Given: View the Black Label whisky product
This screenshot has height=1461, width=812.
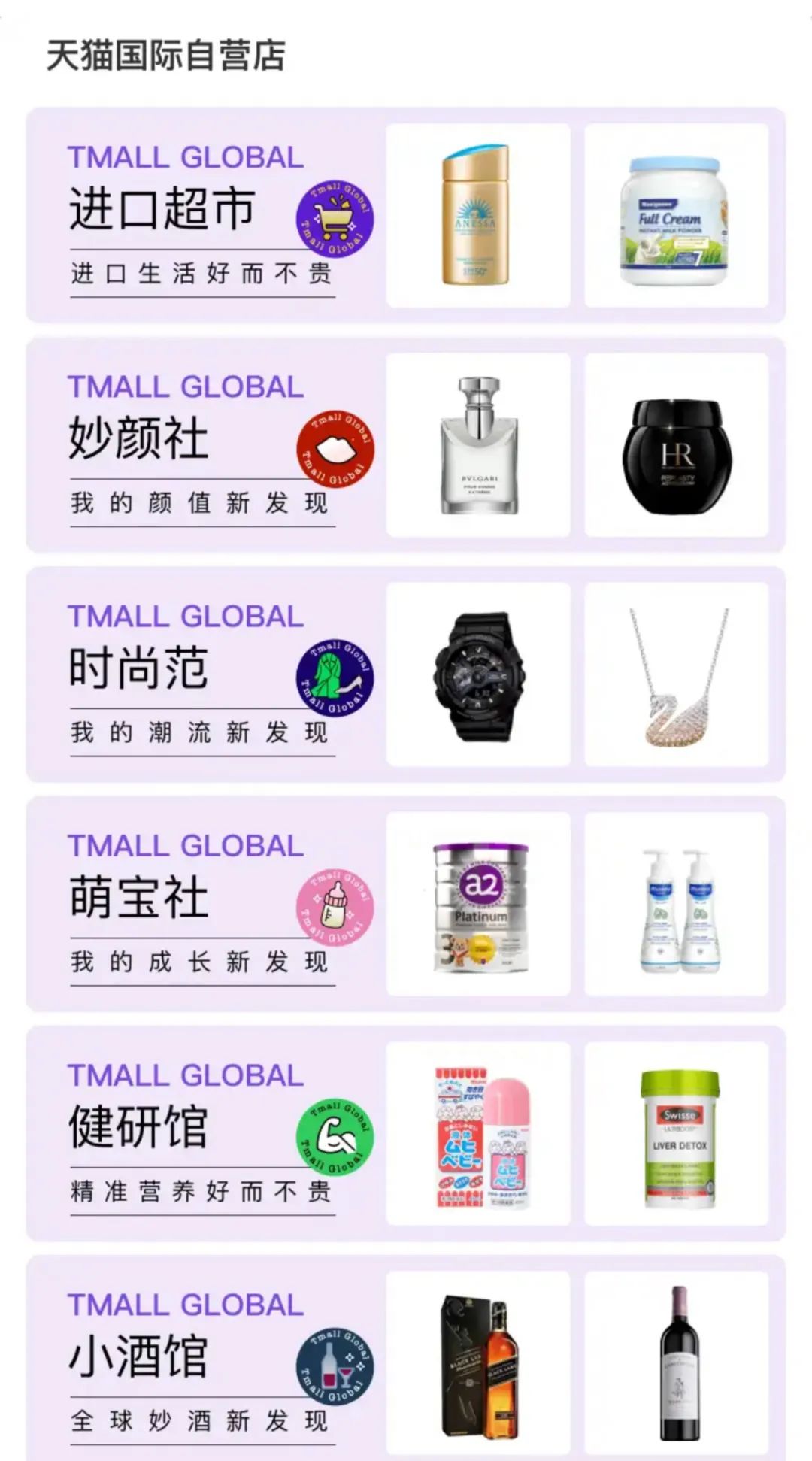Looking at the screenshot, I should [477, 1362].
